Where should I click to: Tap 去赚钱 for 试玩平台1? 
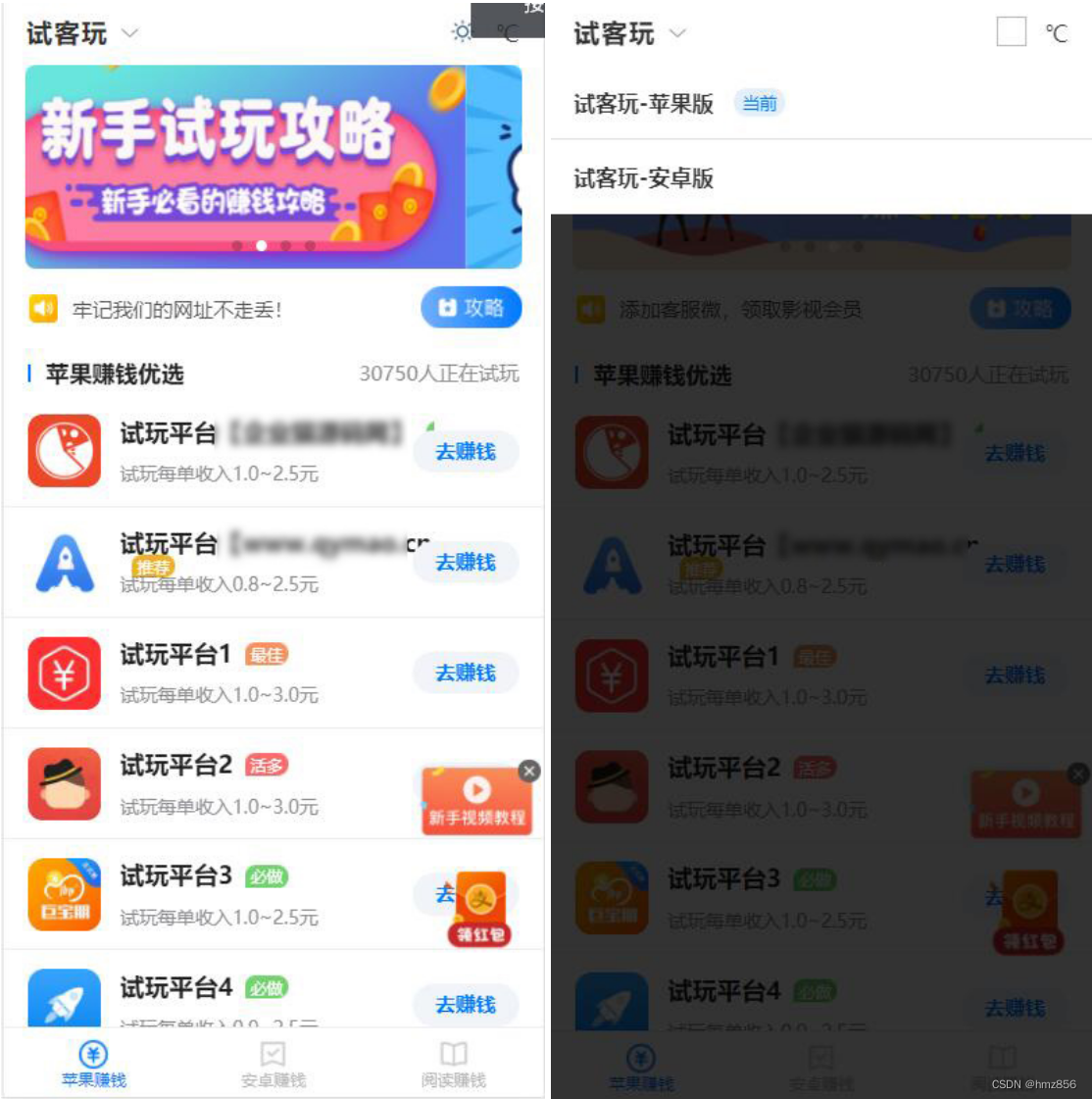(465, 673)
